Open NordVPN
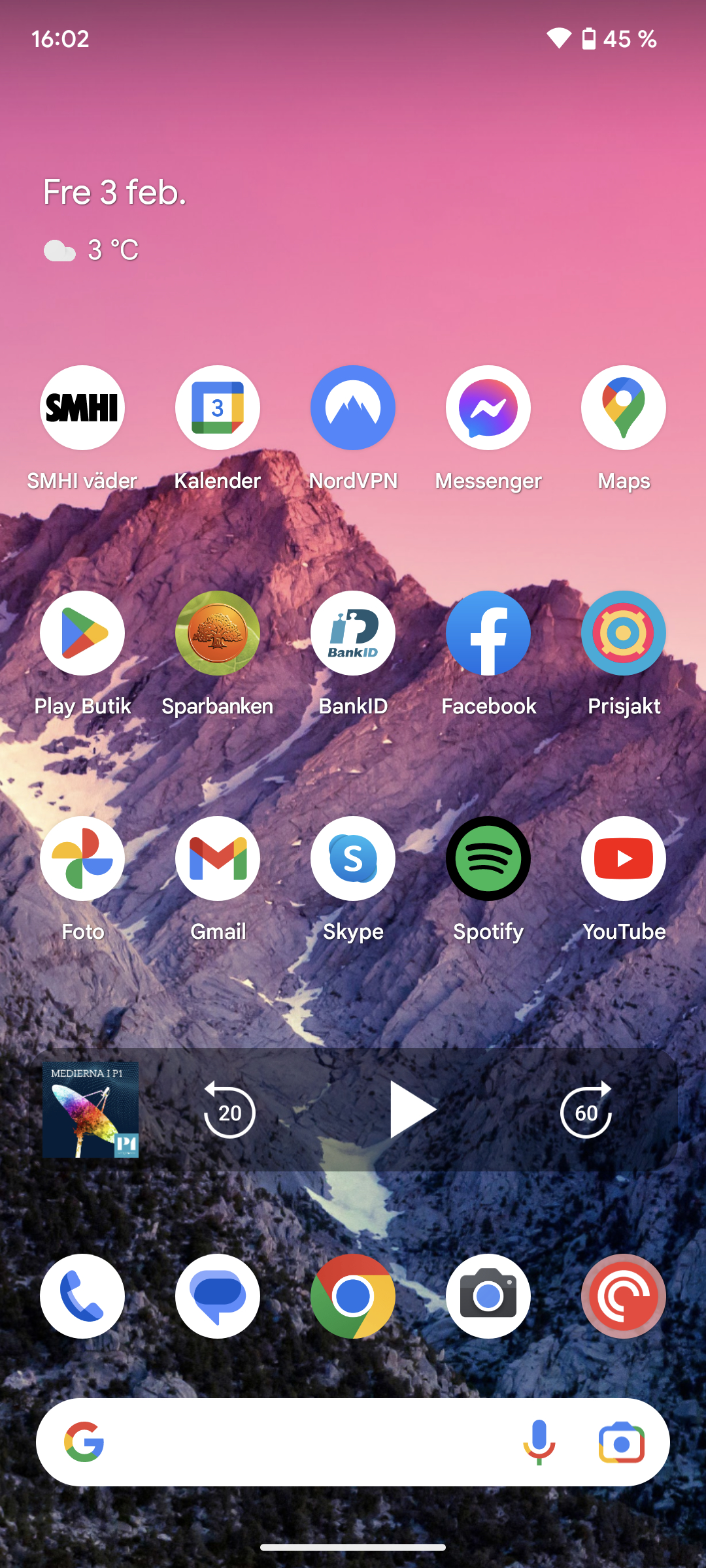This screenshot has width=706, height=1568. [353, 408]
